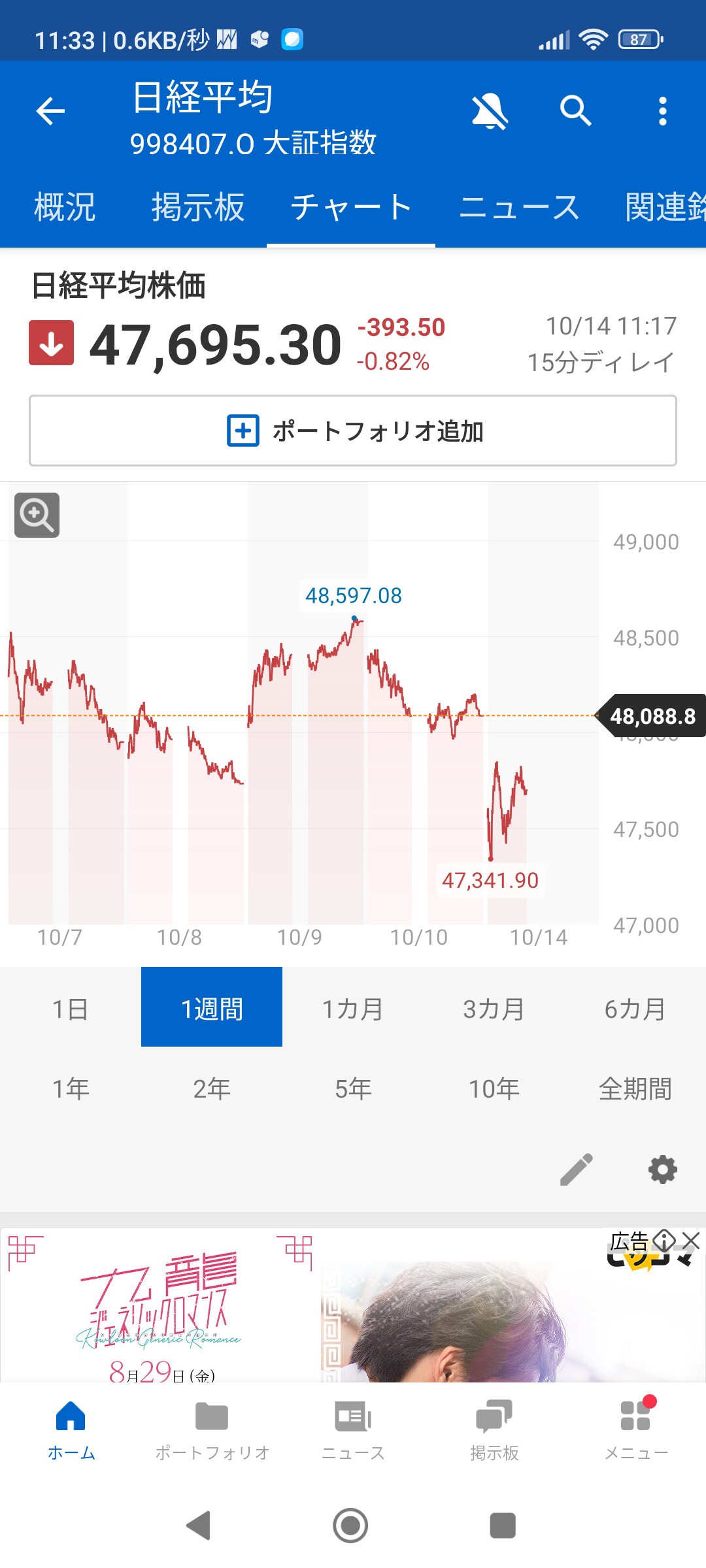
Task: Select the 3カ月 chart range
Action: click(x=494, y=1009)
